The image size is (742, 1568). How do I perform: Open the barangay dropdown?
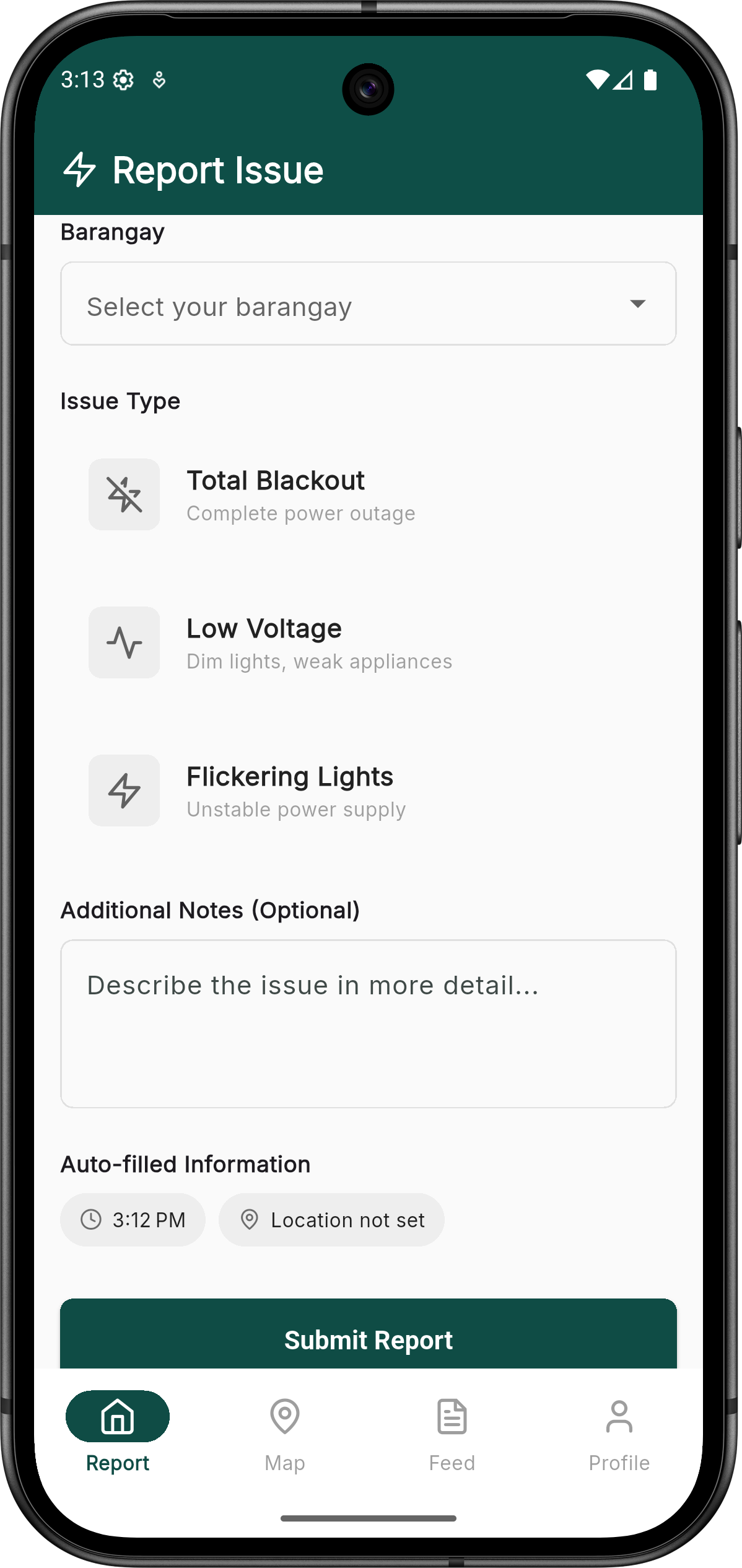[x=368, y=304]
